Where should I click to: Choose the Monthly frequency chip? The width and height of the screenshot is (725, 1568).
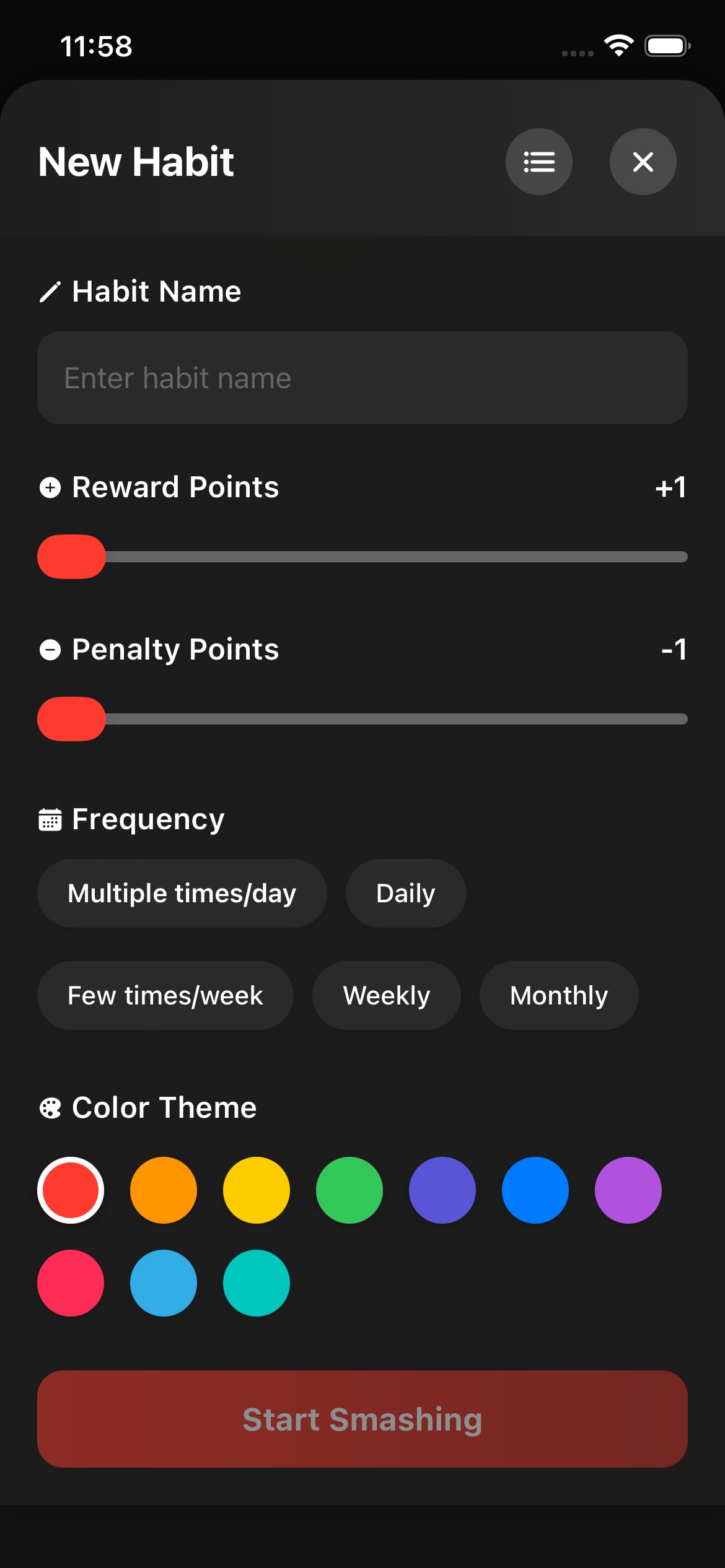point(558,995)
